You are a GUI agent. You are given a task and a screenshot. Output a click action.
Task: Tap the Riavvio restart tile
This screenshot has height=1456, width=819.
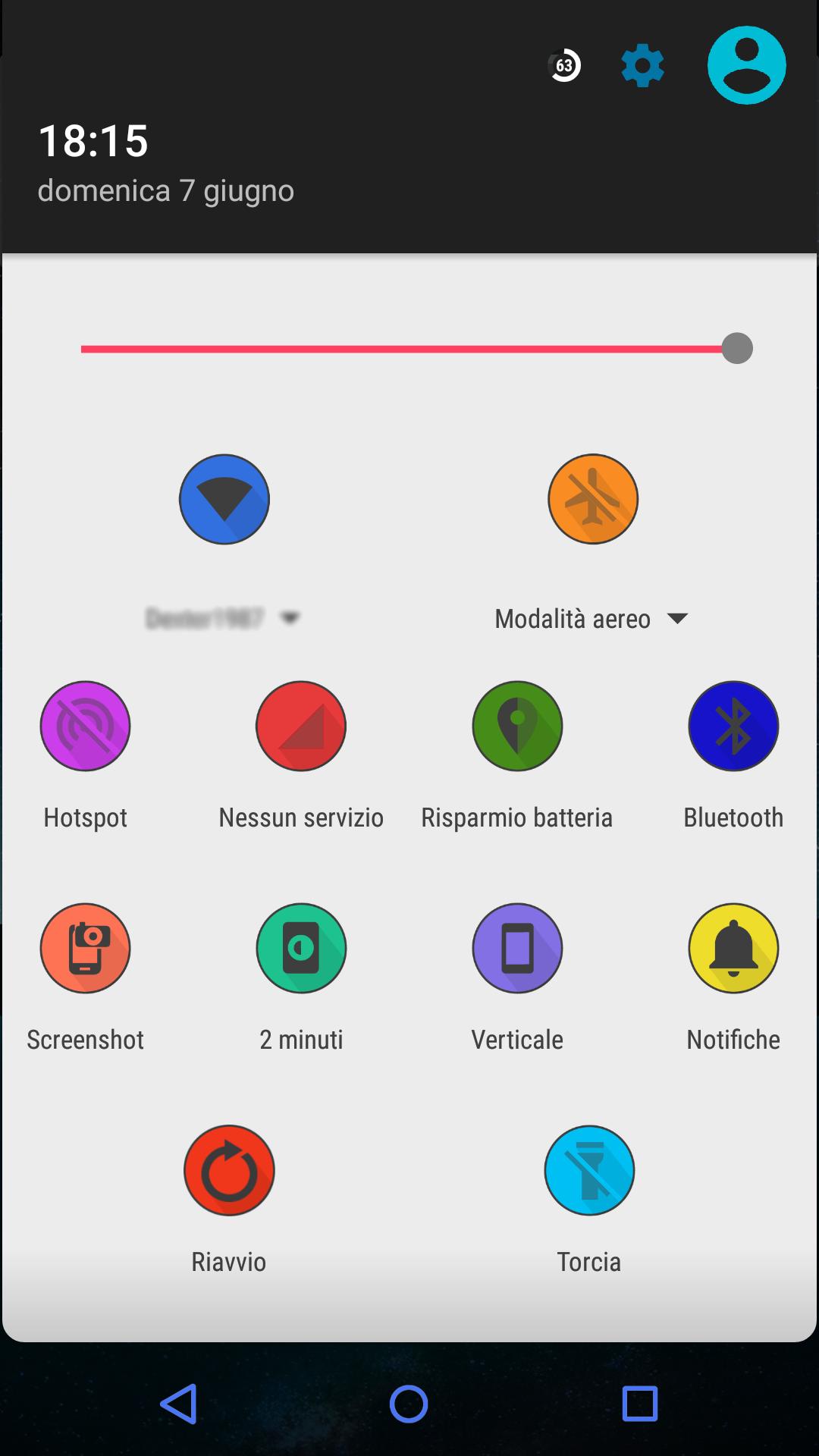(229, 1170)
